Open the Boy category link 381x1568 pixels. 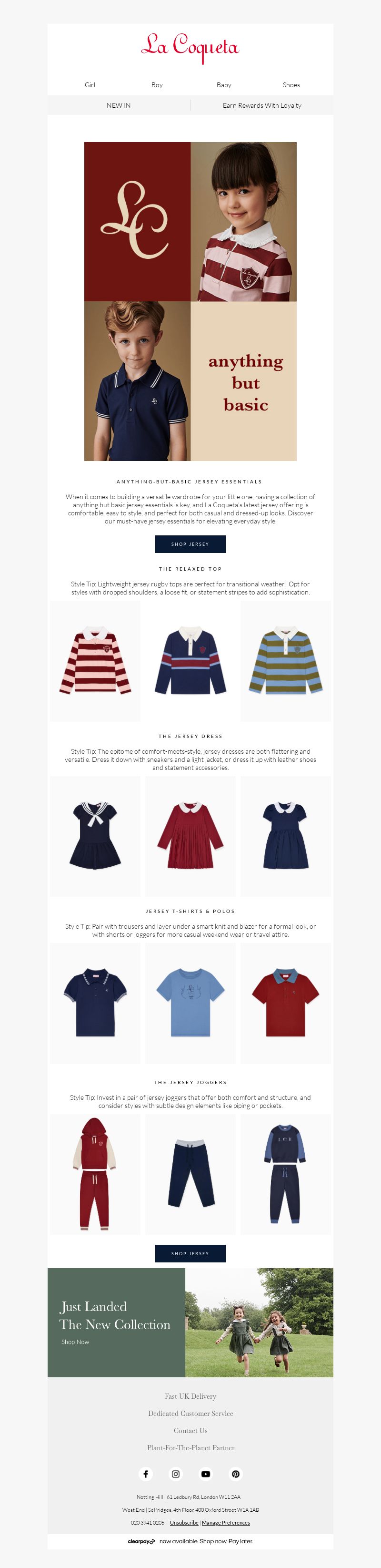point(157,84)
